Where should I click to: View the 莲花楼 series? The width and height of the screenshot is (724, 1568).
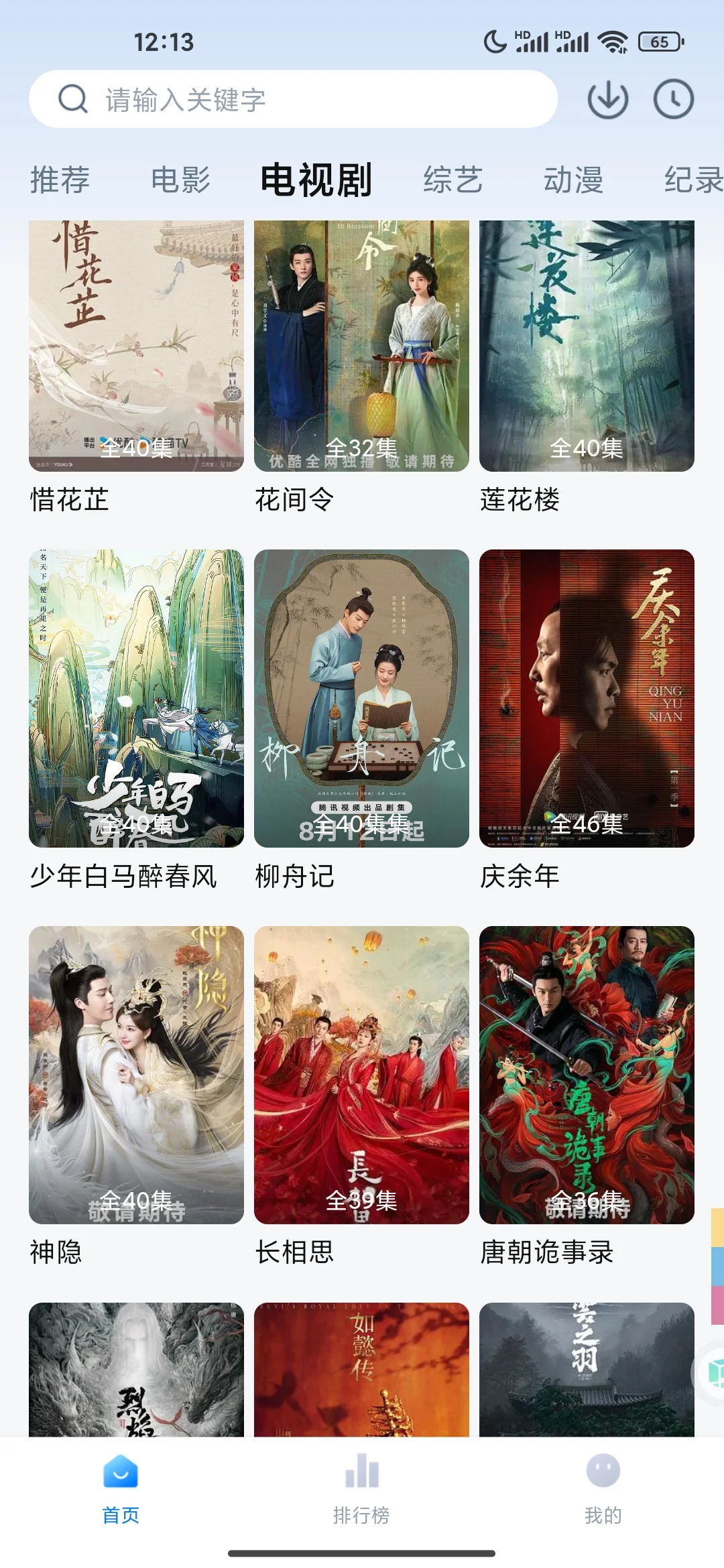point(587,346)
